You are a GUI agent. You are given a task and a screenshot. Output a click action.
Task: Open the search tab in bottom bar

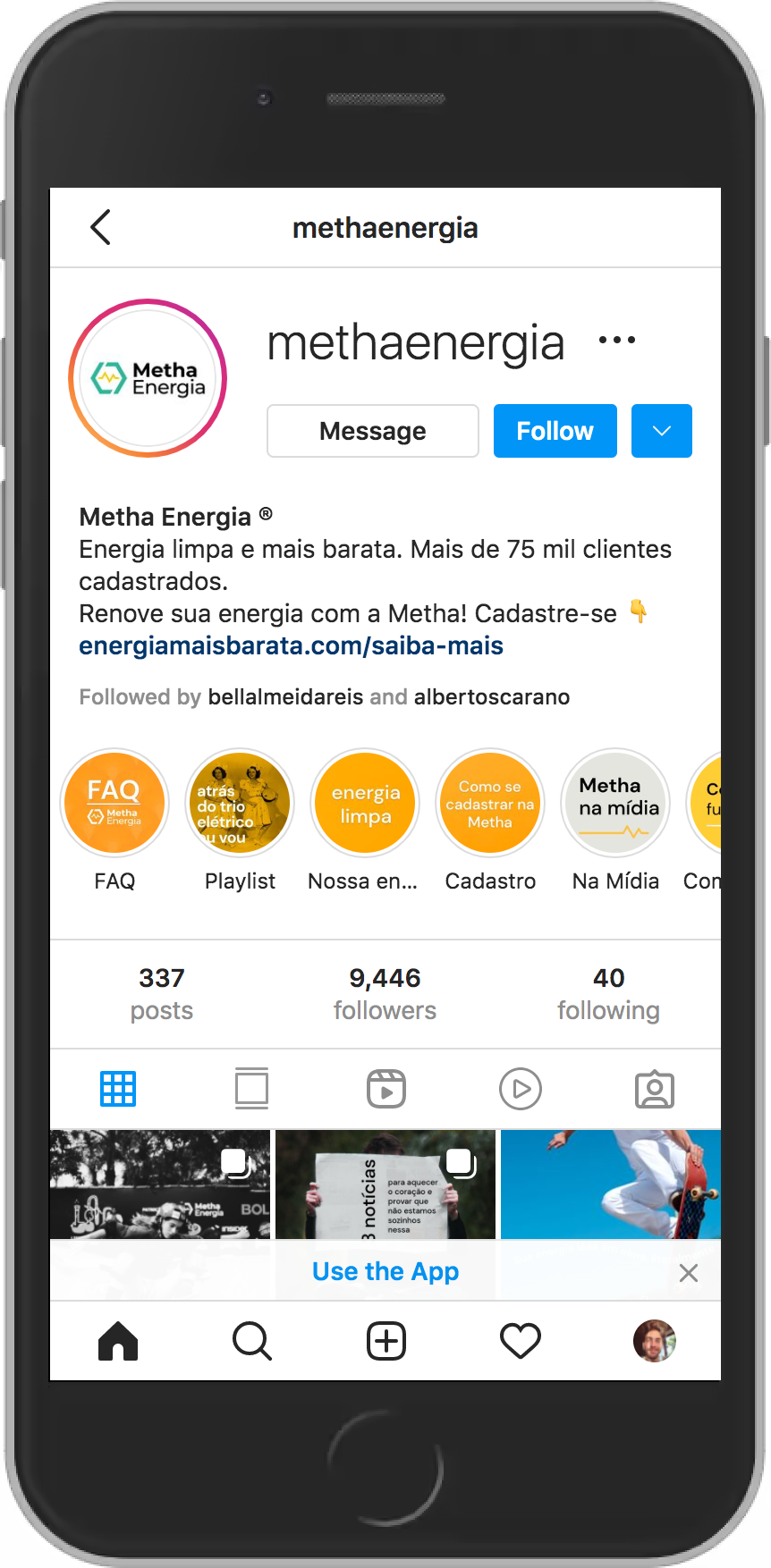coord(251,1341)
